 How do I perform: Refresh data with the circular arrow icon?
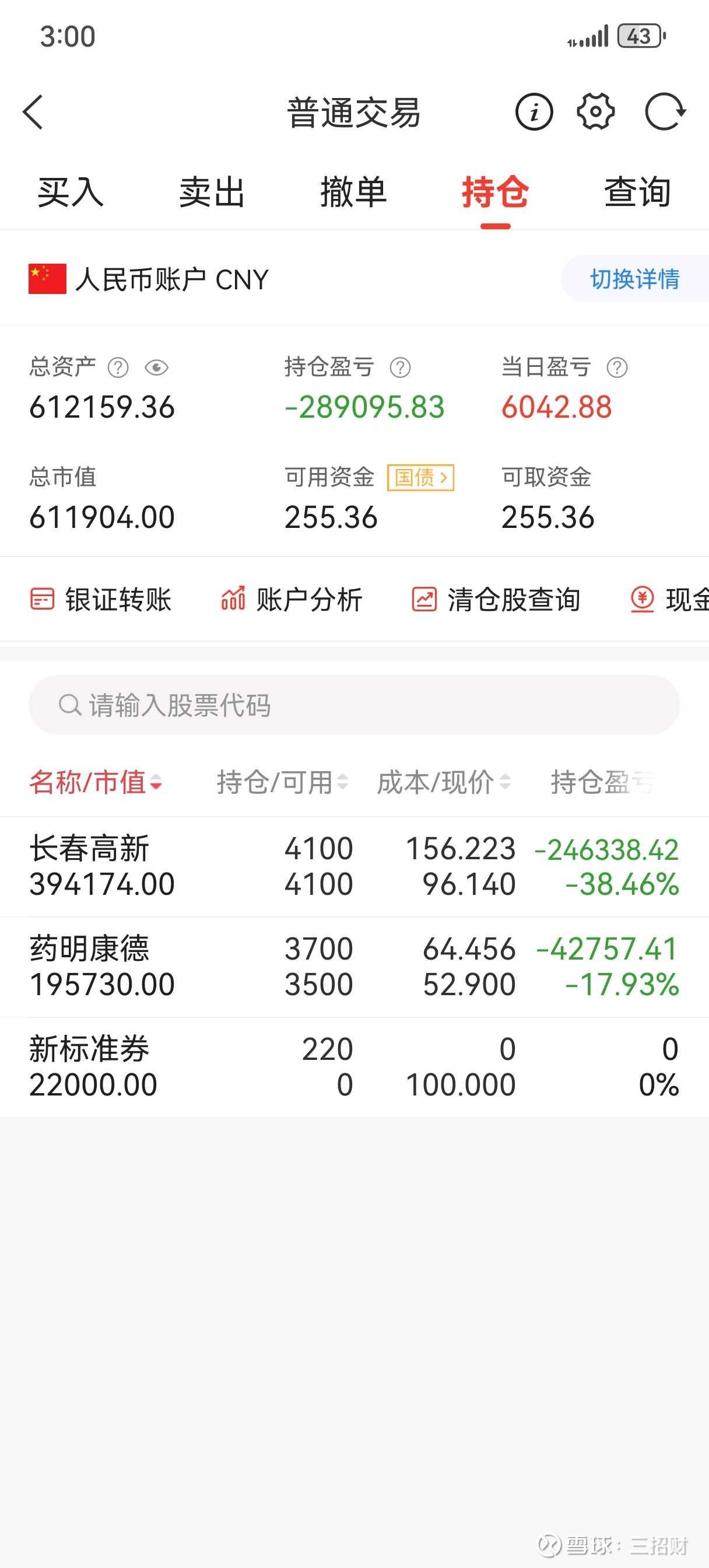tap(665, 112)
